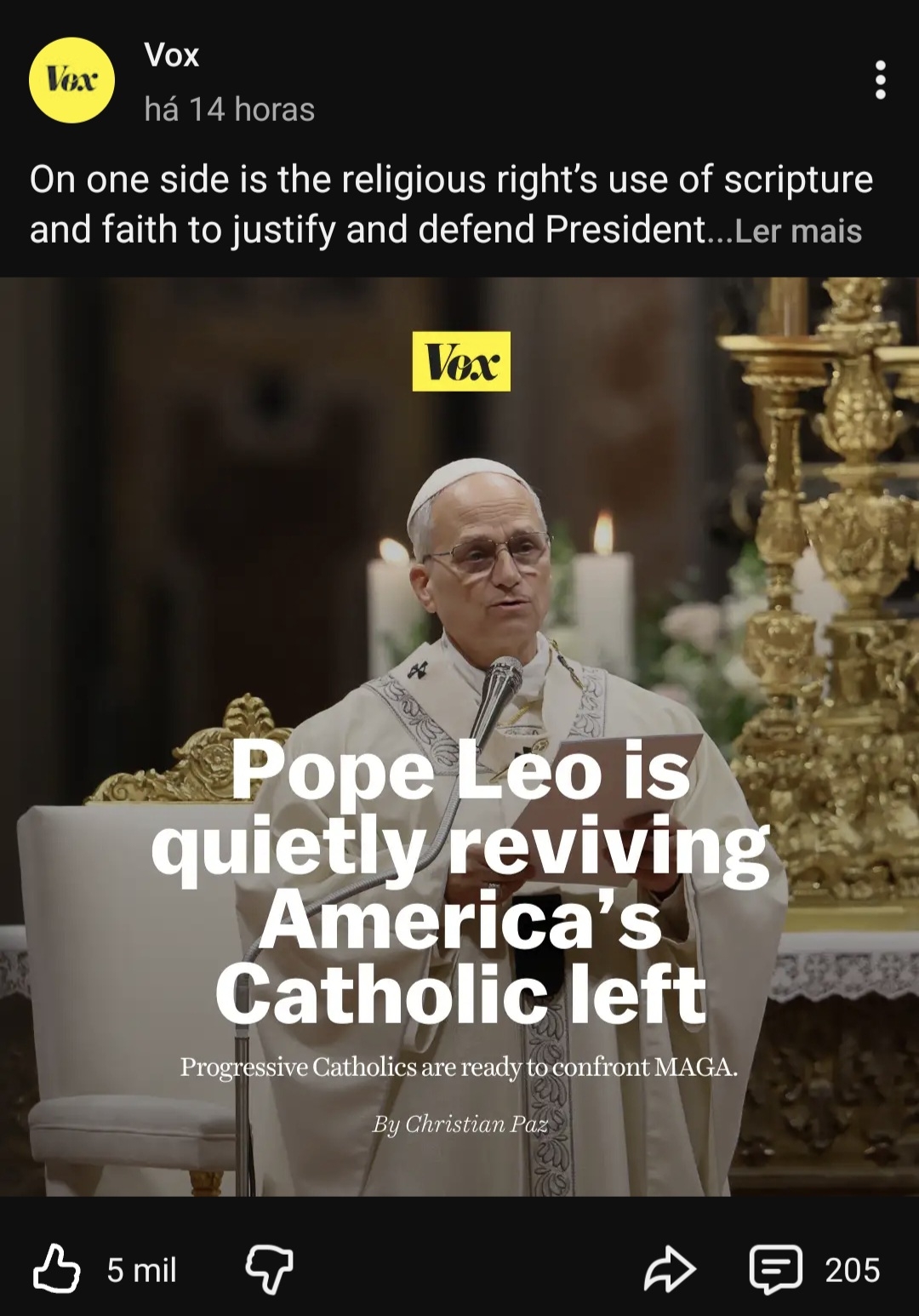Share this Vox post

pyautogui.click(x=669, y=1269)
